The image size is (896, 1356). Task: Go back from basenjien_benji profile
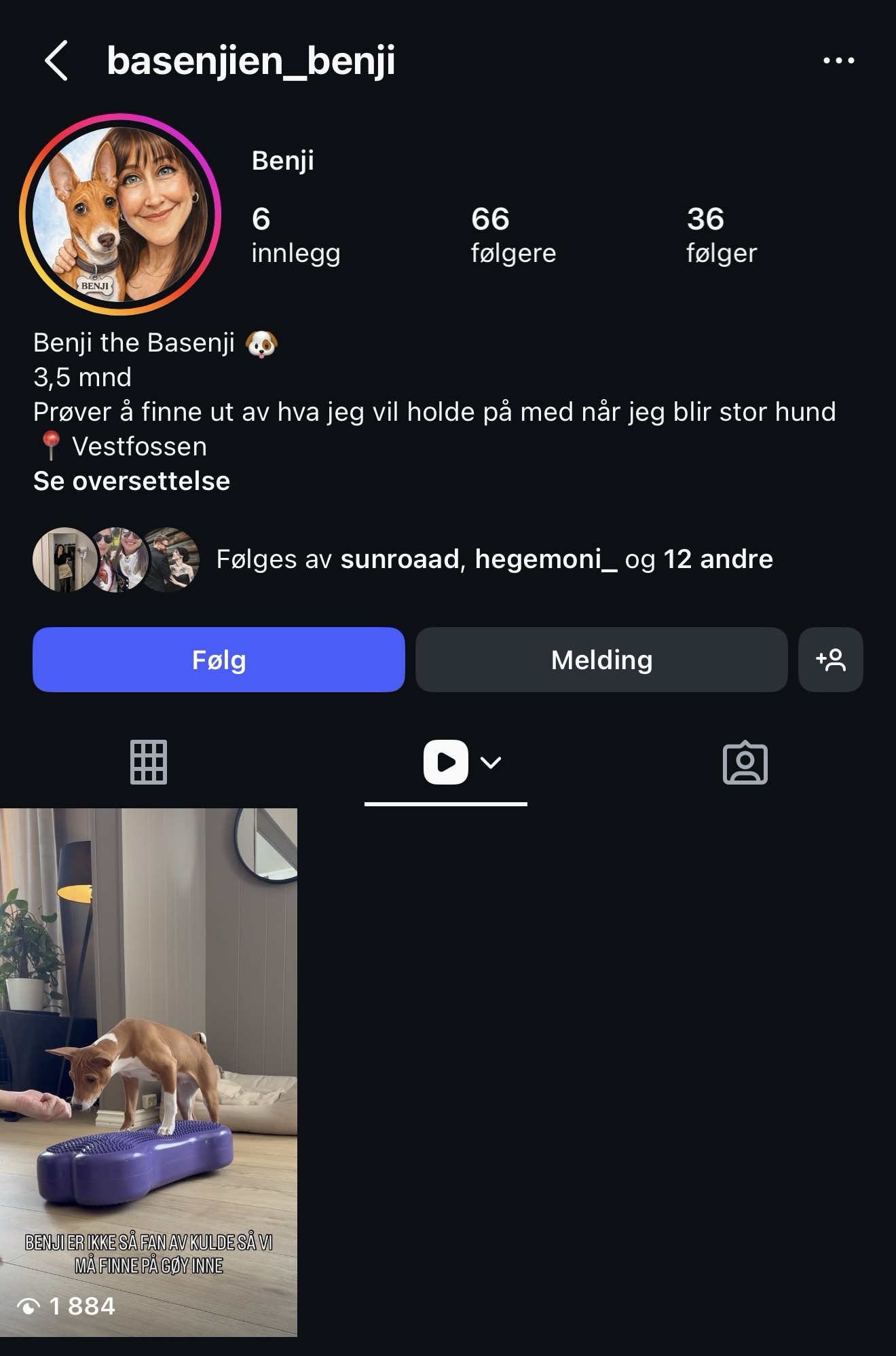tap(56, 61)
